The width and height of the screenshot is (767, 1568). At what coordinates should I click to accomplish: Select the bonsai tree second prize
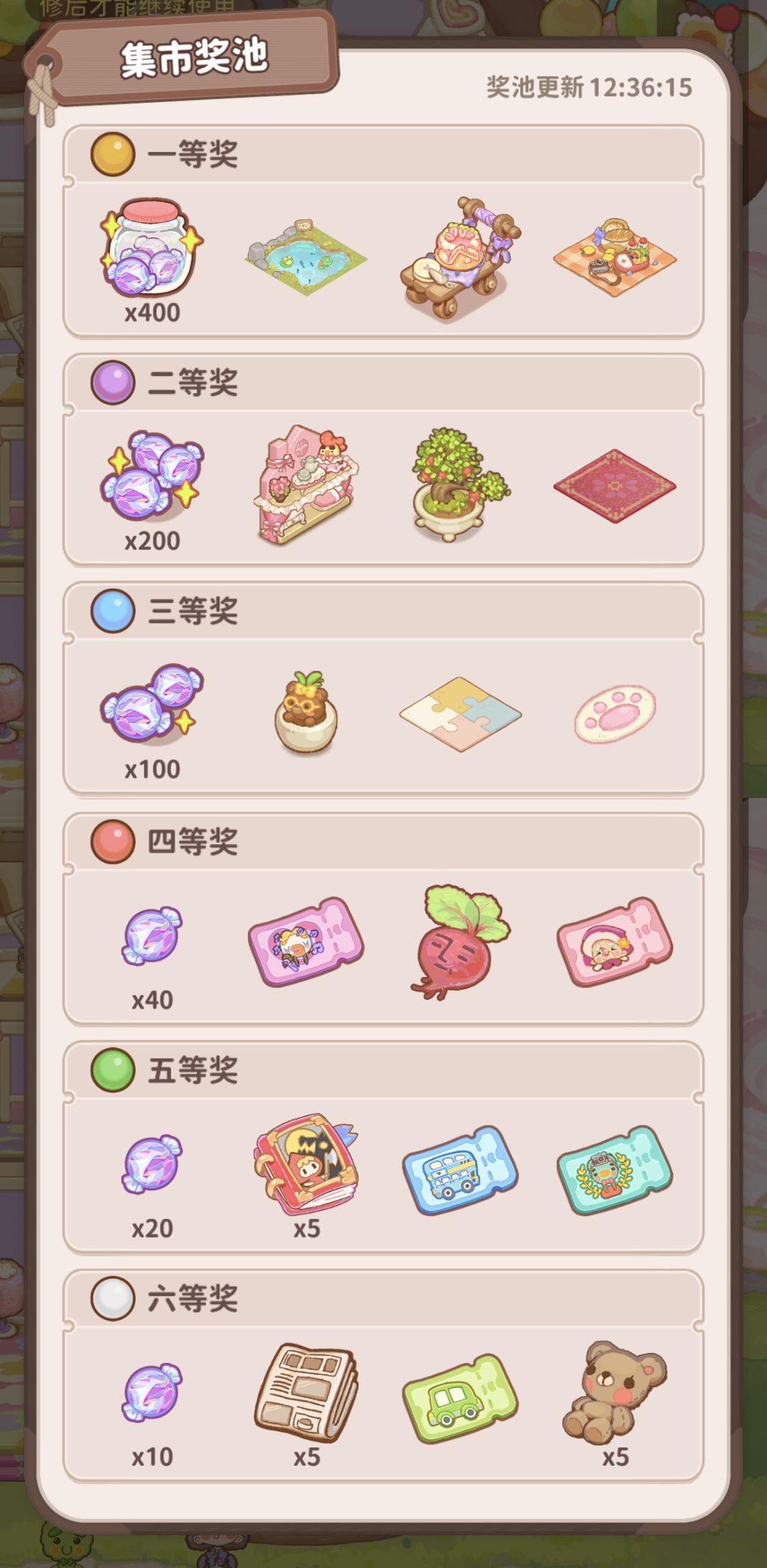pos(458,483)
